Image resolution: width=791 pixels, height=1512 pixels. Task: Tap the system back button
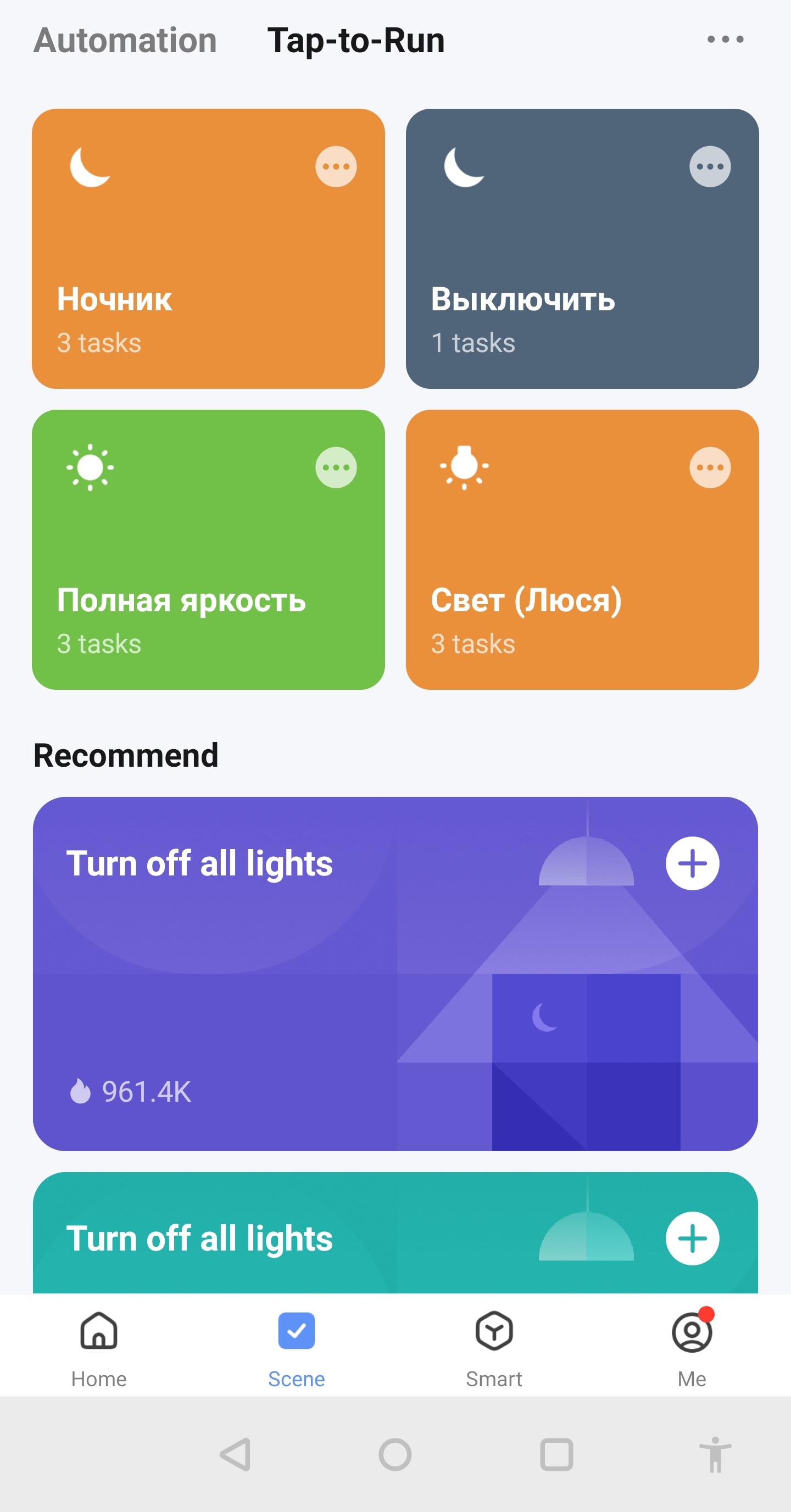coord(236,1454)
